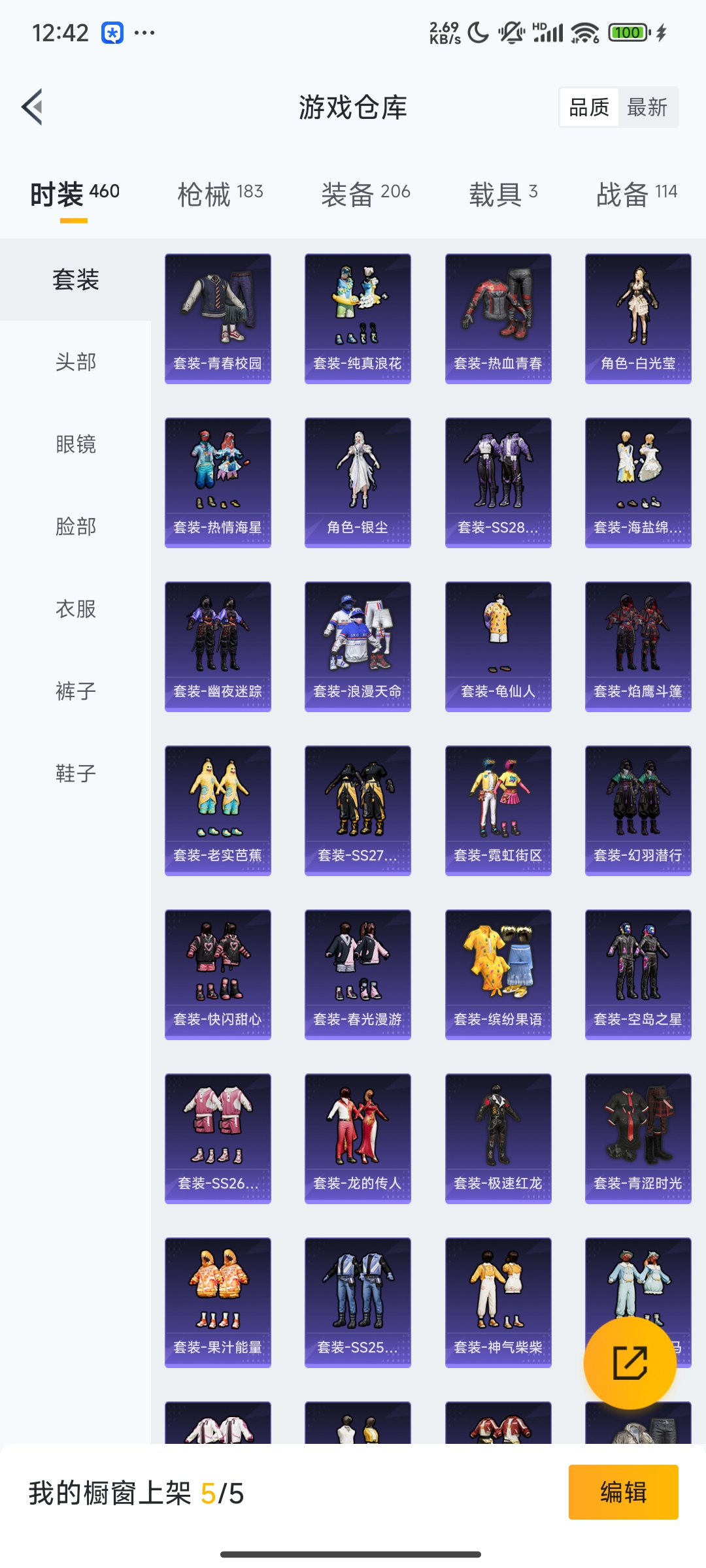View the 套装-老实芭蕉 outfit

tap(218, 811)
